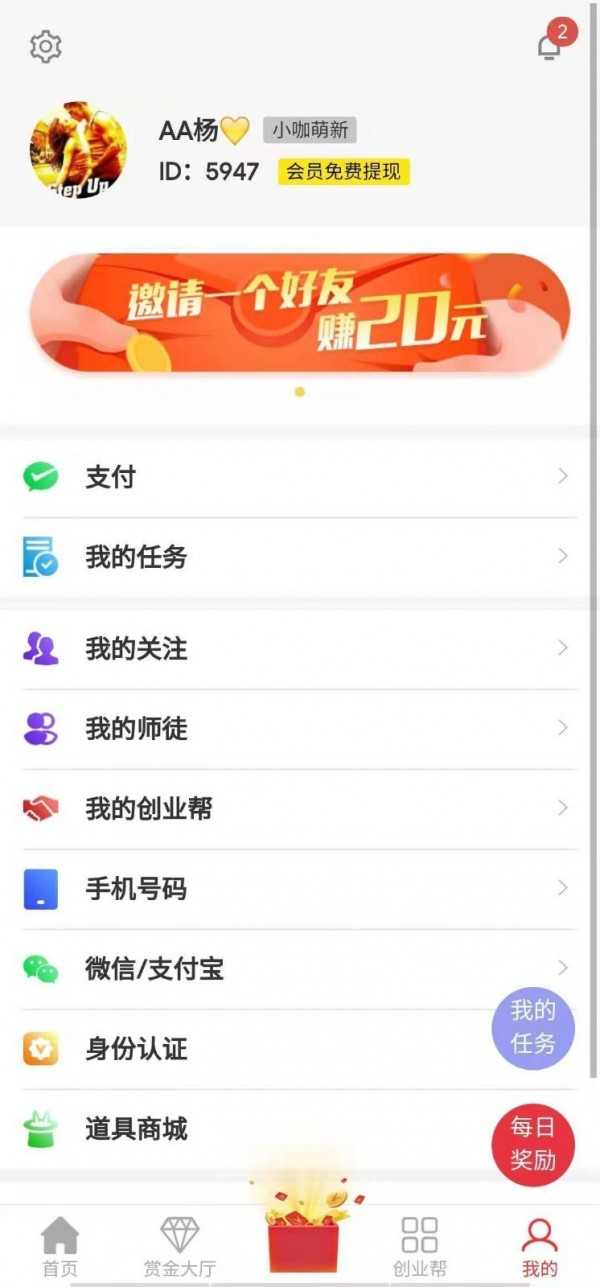The image size is (600, 1287).
Task: Open the 手机号码 setting
Action: tap(300, 889)
